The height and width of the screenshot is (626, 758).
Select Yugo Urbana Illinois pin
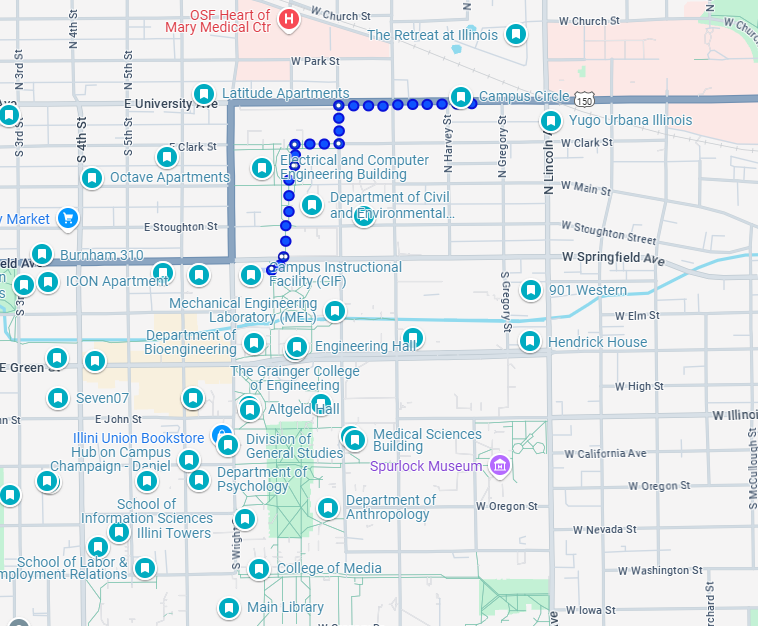coord(551,121)
